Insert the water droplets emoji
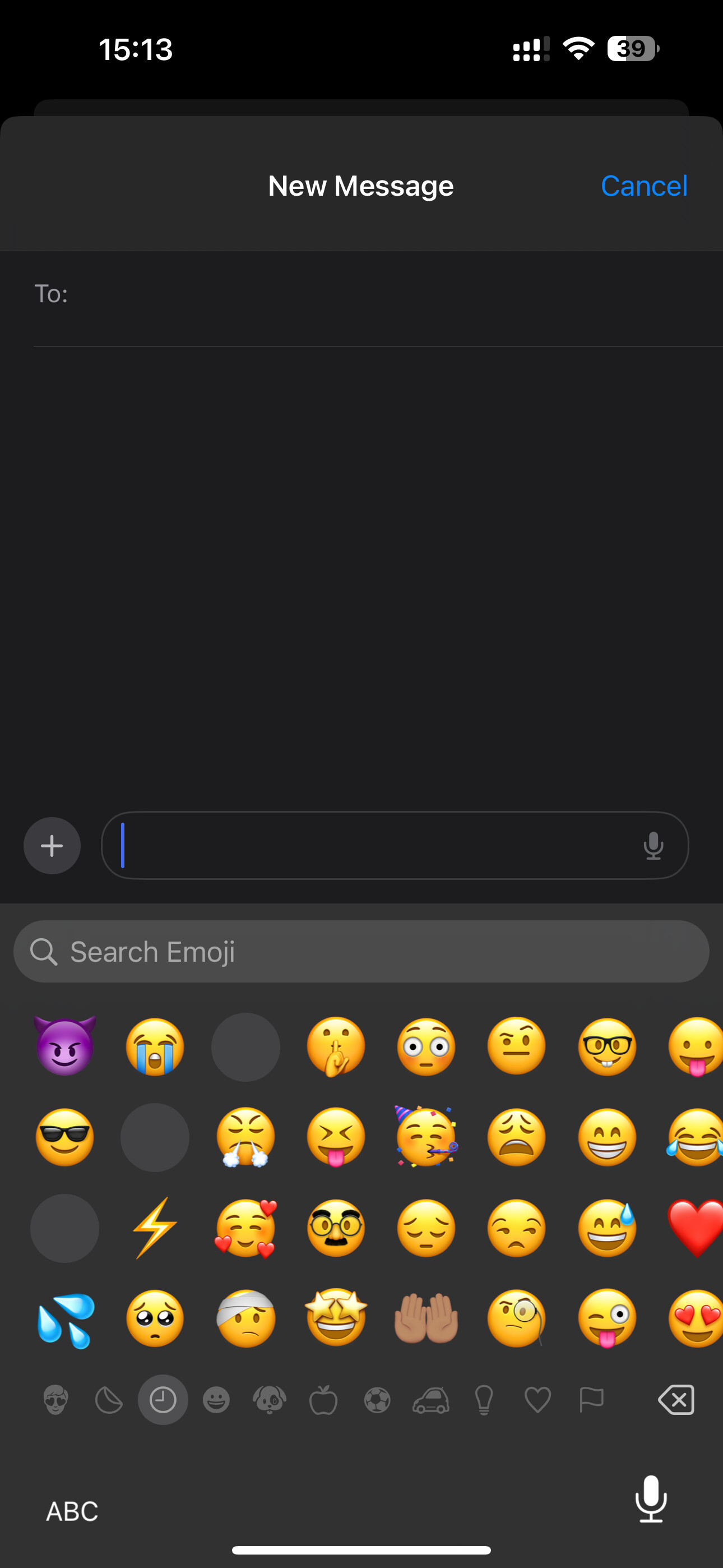The height and width of the screenshot is (1568, 723). 65,1318
